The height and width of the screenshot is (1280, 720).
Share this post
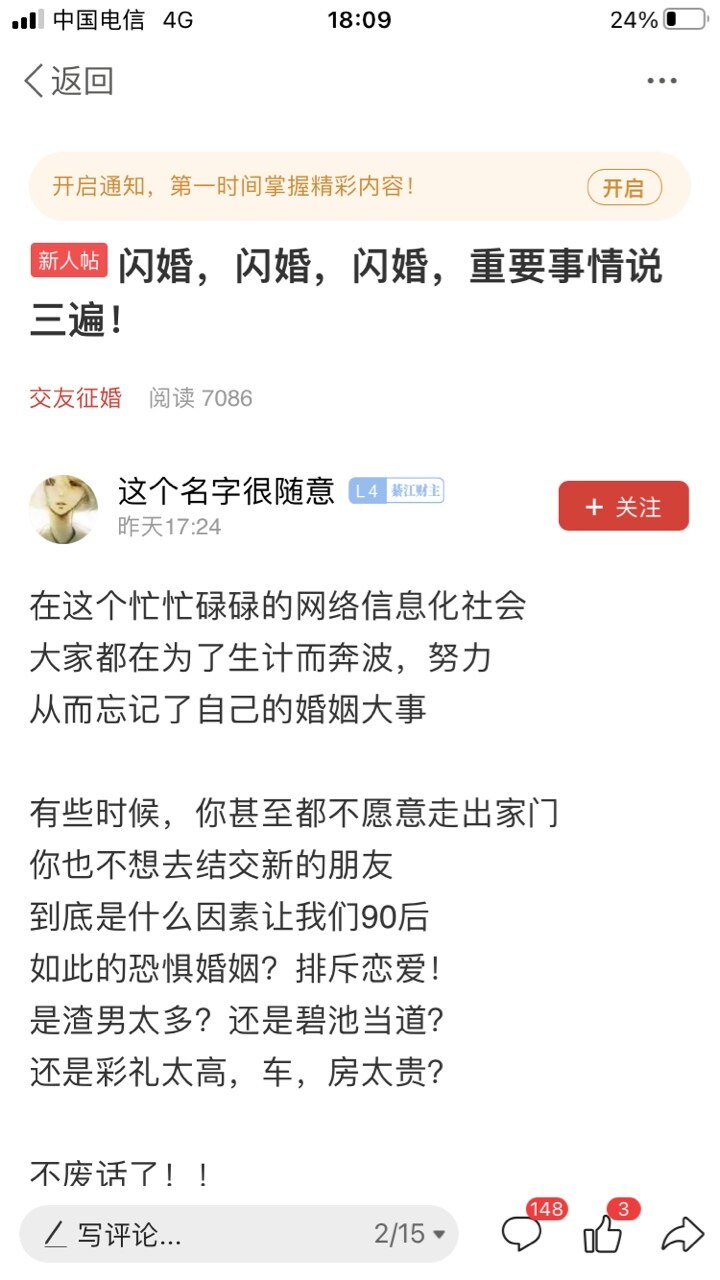tap(683, 1234)
